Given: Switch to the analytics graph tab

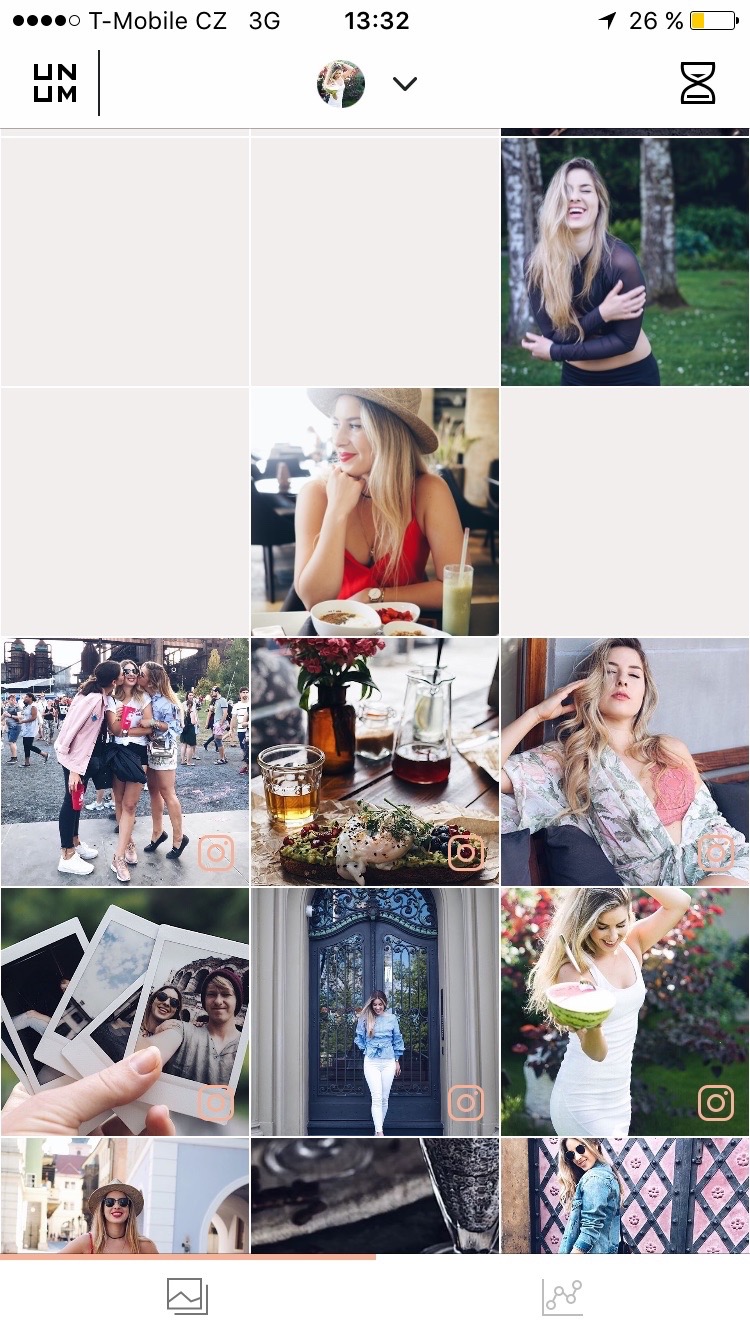Looking at the screenshot, I should pos(562,1297).
